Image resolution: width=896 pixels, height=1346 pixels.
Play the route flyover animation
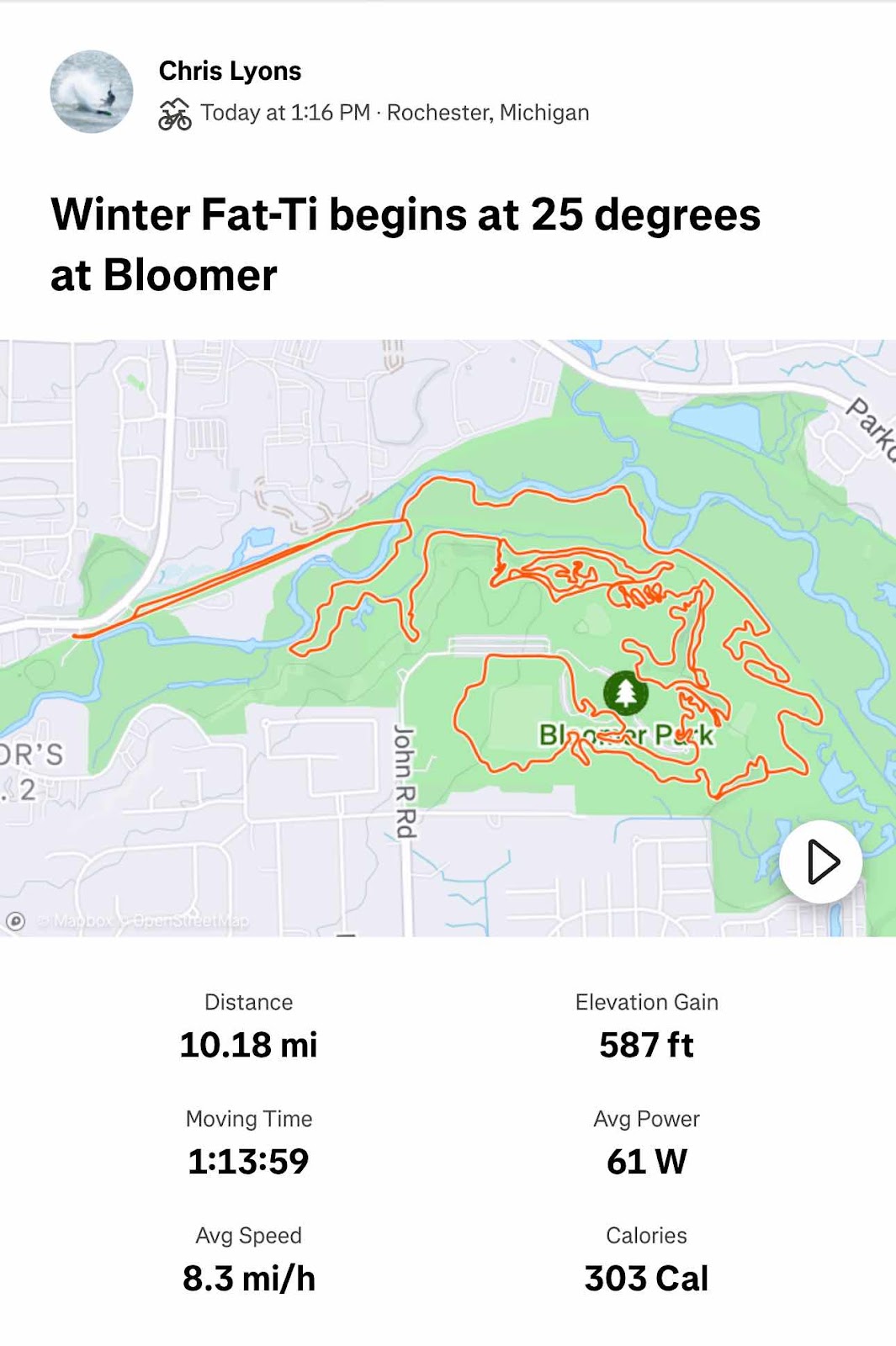[x=820, y=862]
